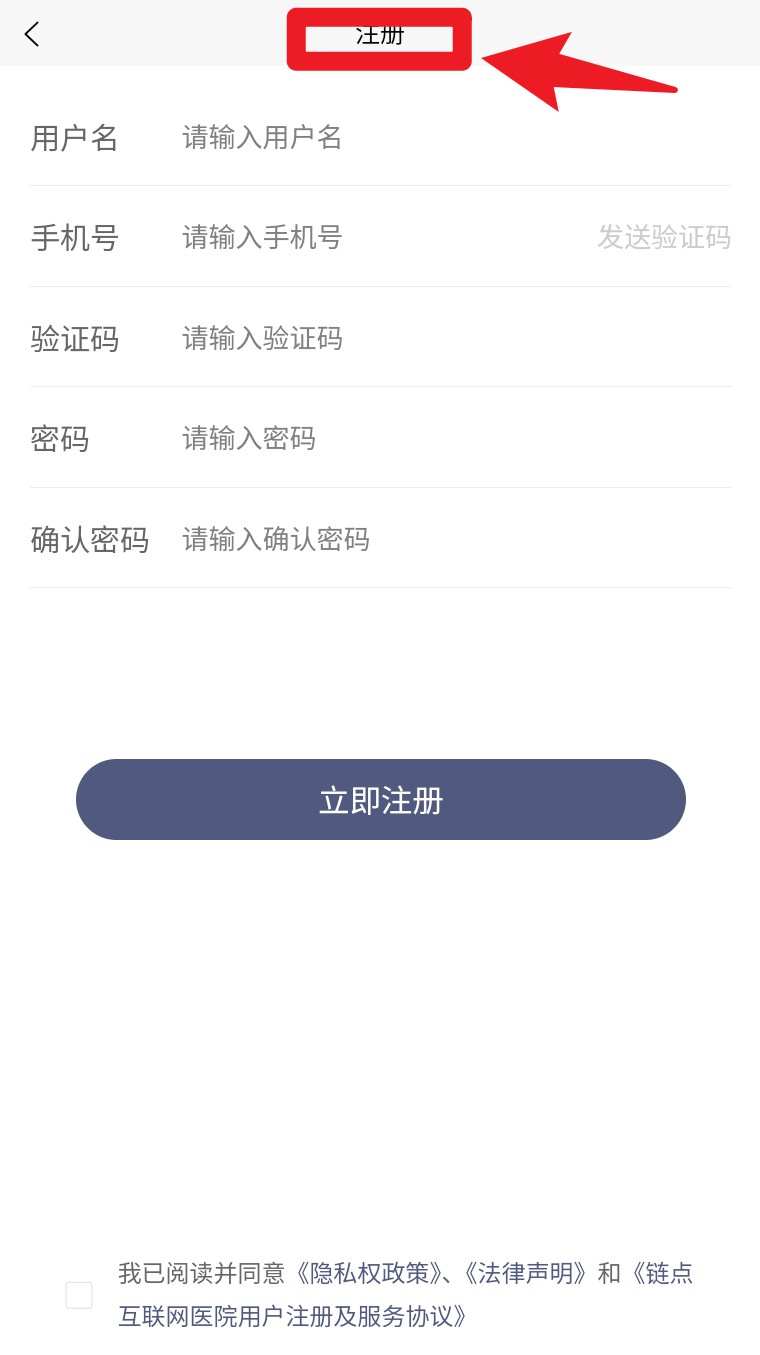Click the 确认密码 label text
The width and height of the screenshot is (760, 1355).
90,540
